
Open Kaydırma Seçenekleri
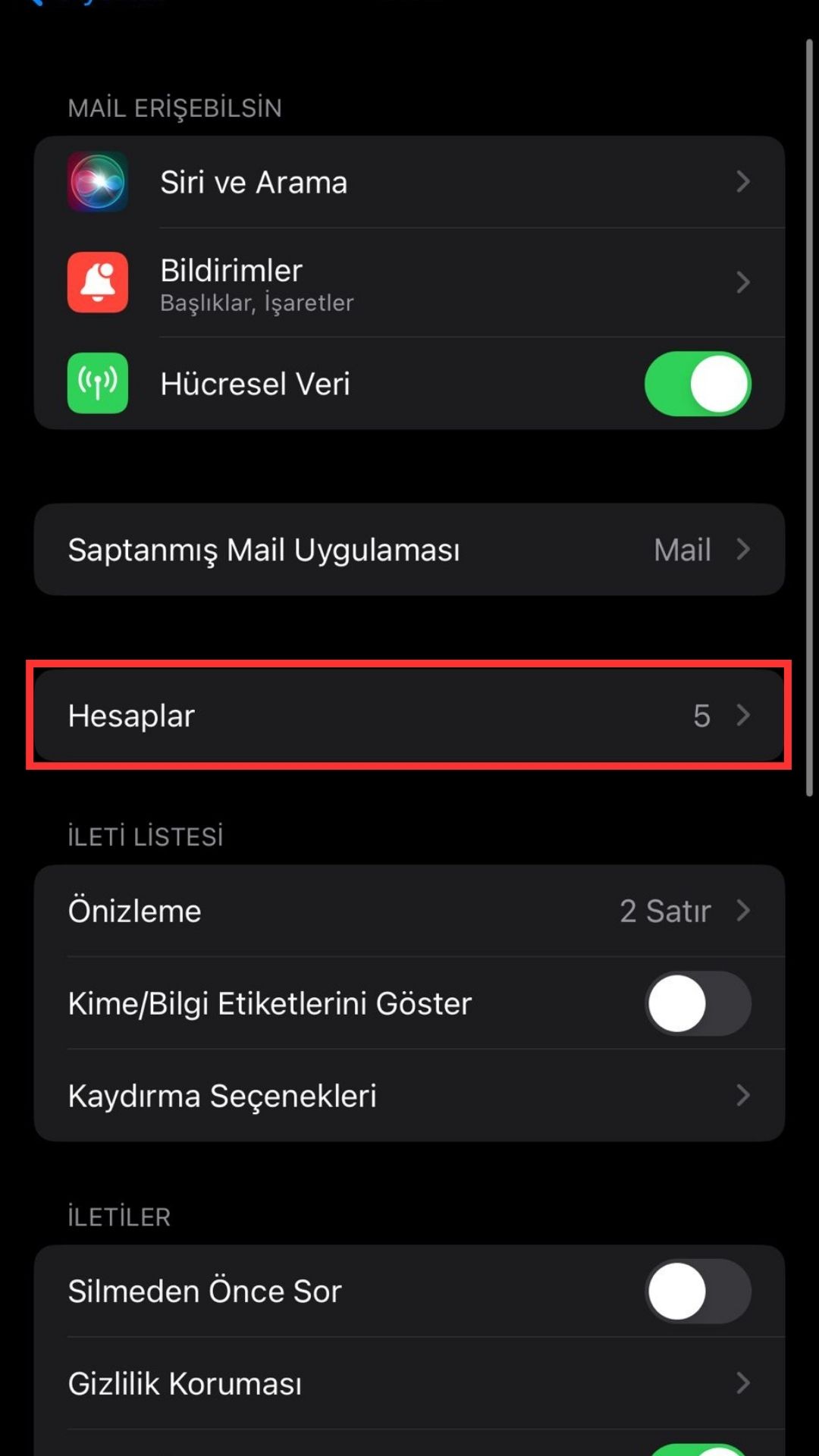click(409, 1096)
